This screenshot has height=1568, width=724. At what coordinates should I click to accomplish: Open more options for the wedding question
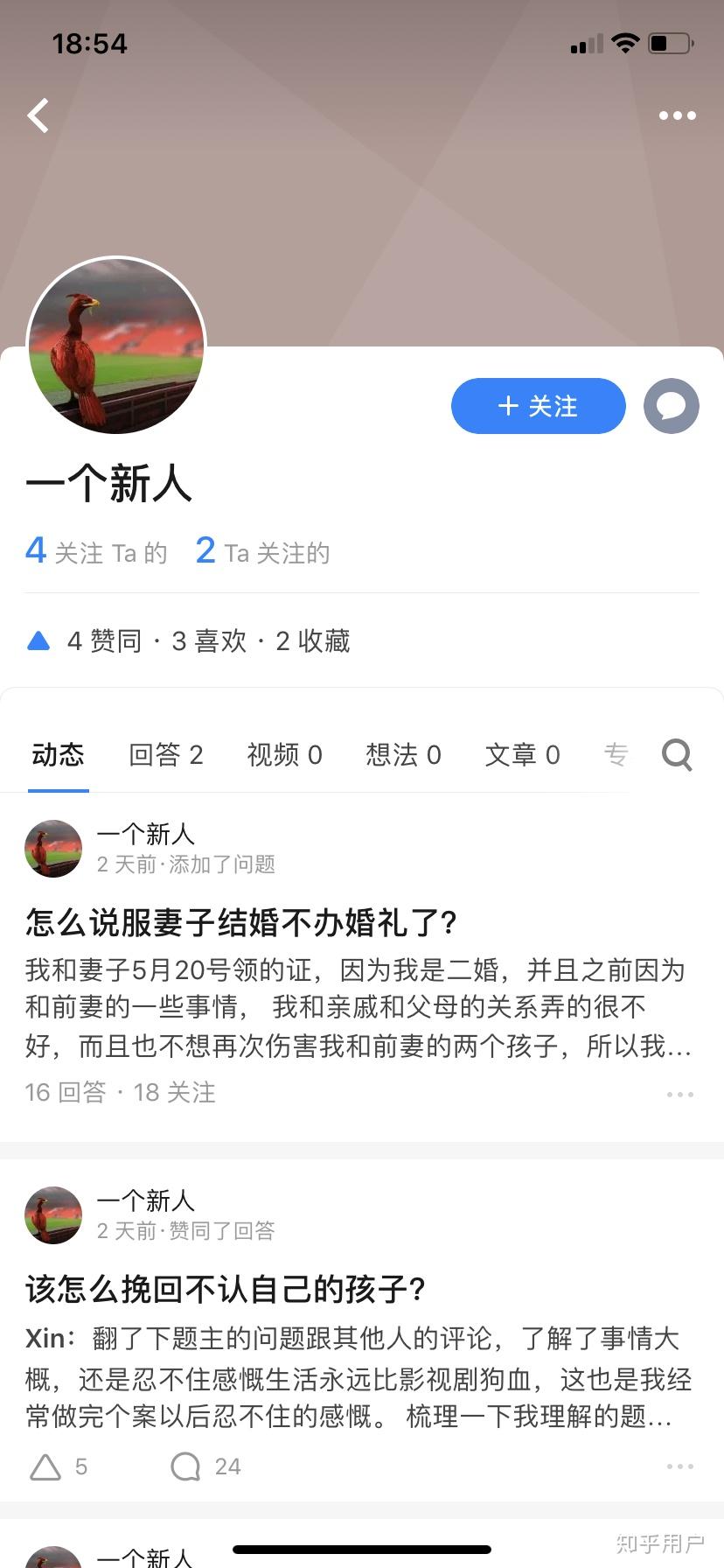coord(679,1094)
